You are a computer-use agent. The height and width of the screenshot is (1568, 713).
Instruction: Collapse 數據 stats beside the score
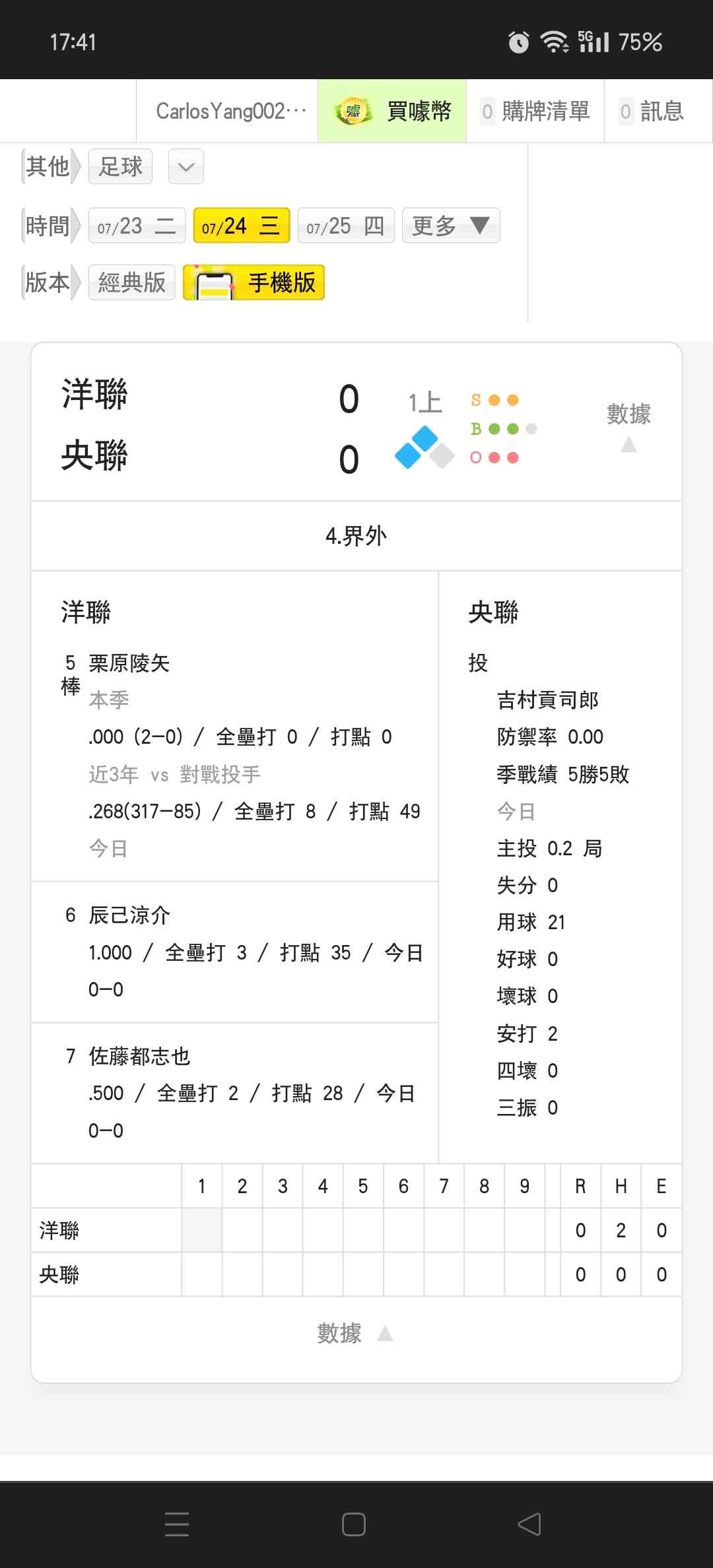point(628,426)
